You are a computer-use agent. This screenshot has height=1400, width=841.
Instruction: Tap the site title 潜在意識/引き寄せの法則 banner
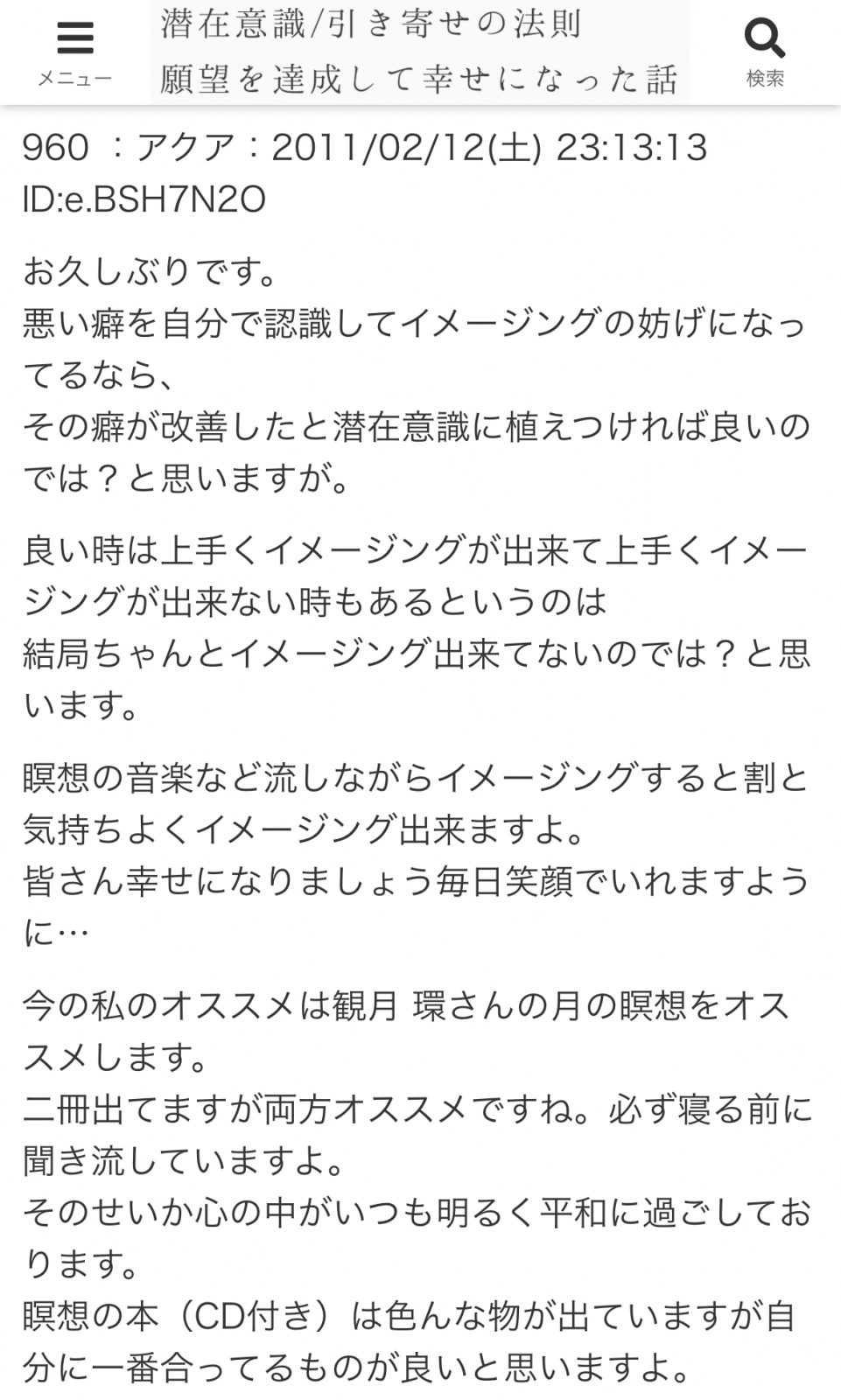coord(420,52)
